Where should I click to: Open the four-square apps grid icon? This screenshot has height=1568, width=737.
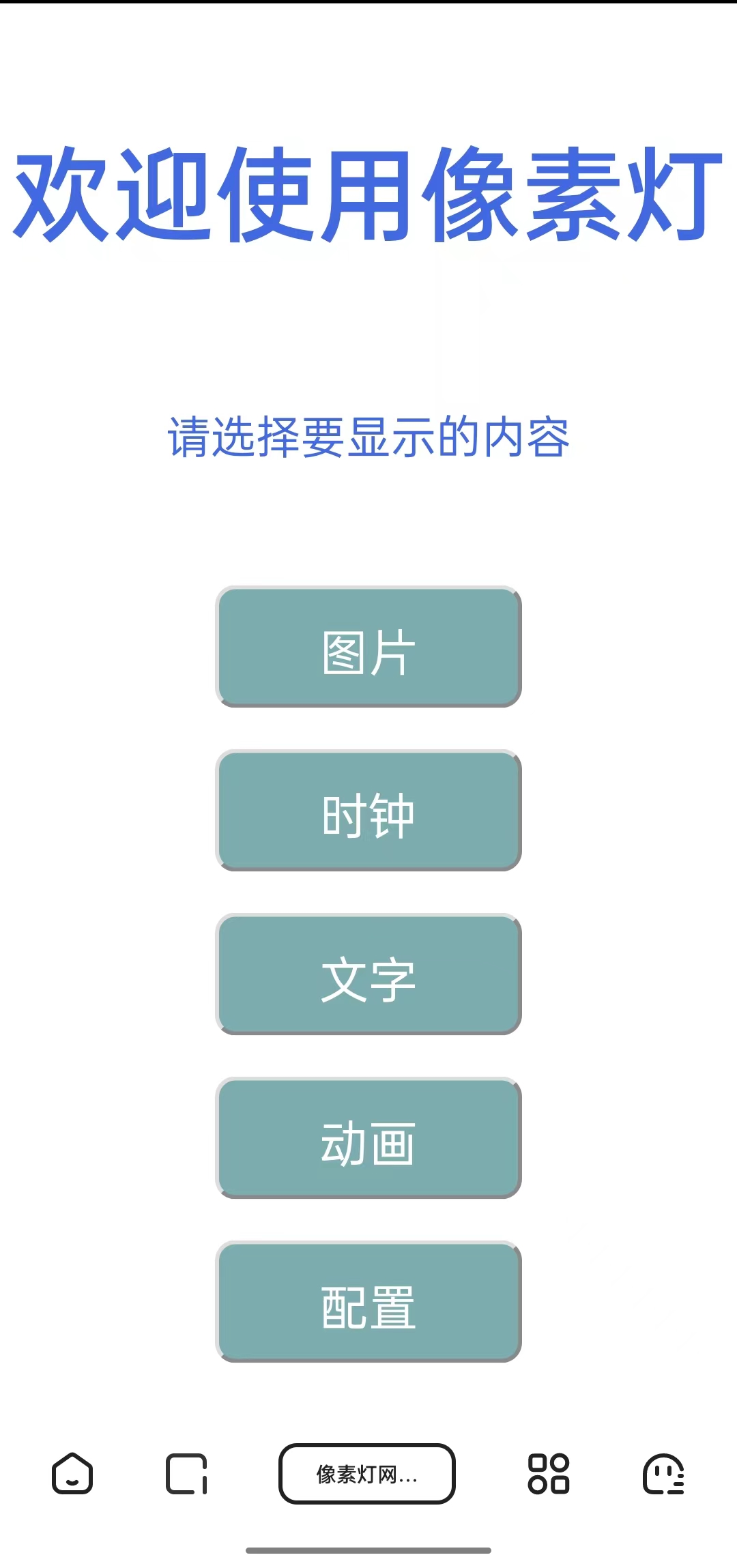(549, 1474)
